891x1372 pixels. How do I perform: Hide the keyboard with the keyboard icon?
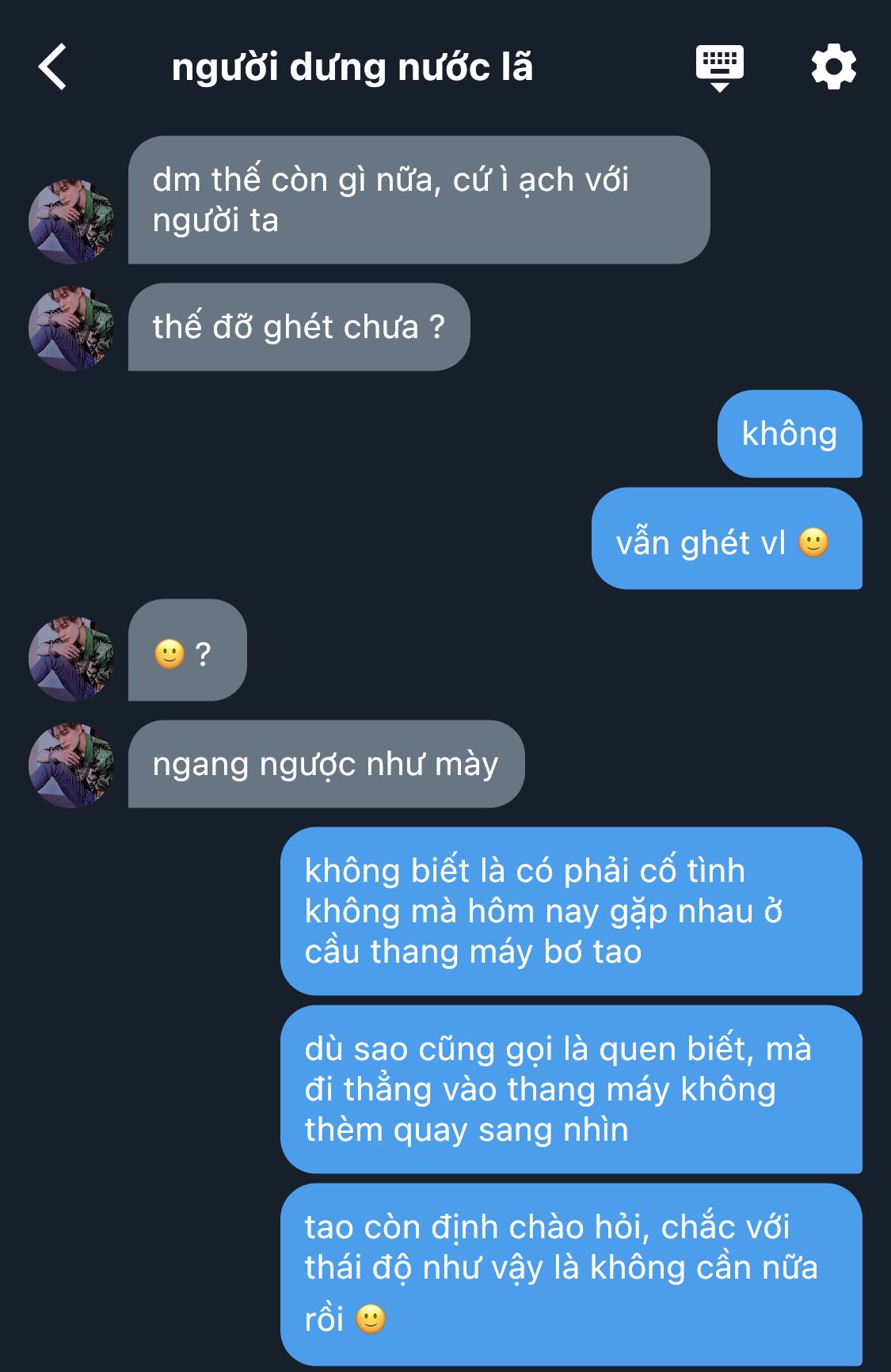[x=719, y=68]
